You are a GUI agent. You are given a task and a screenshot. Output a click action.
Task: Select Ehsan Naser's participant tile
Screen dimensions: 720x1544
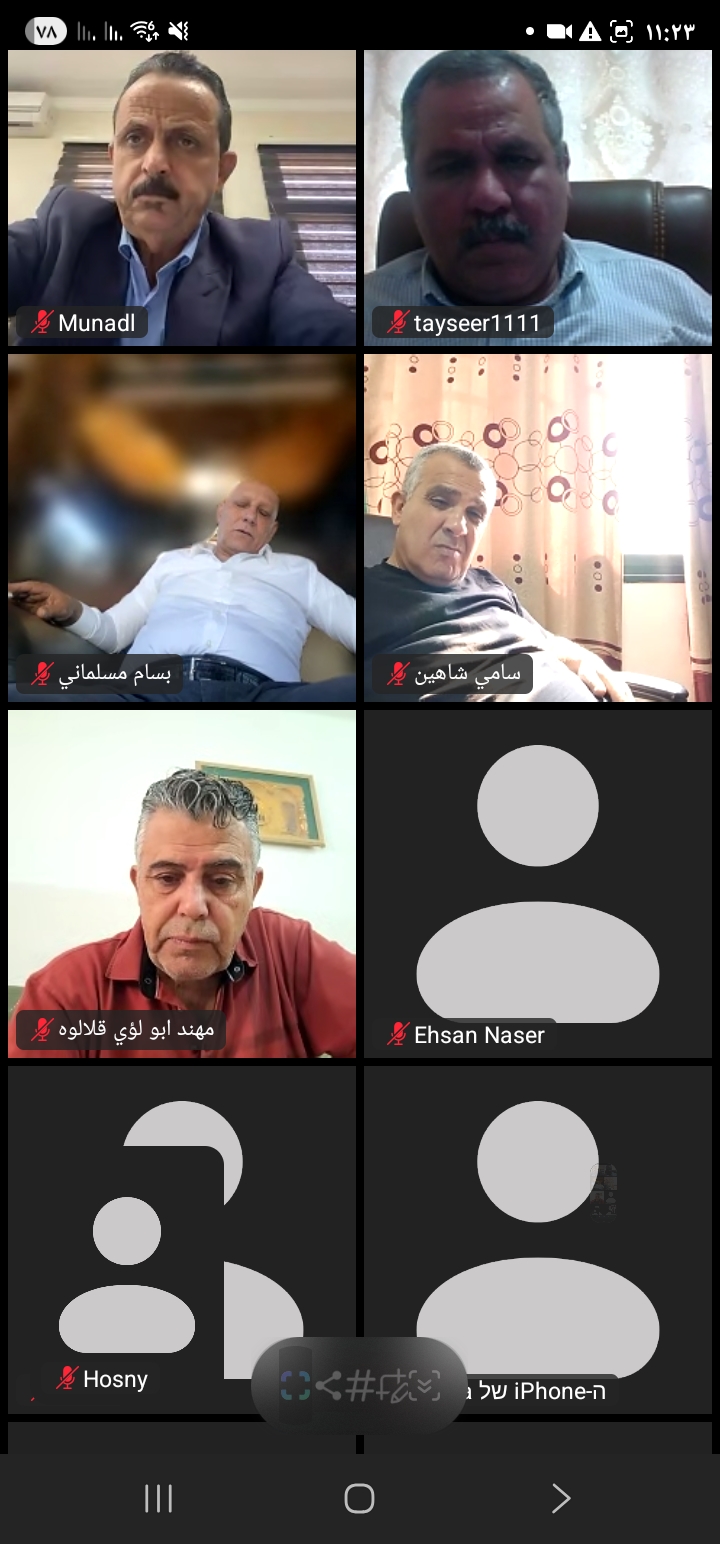tap(538, 883)
